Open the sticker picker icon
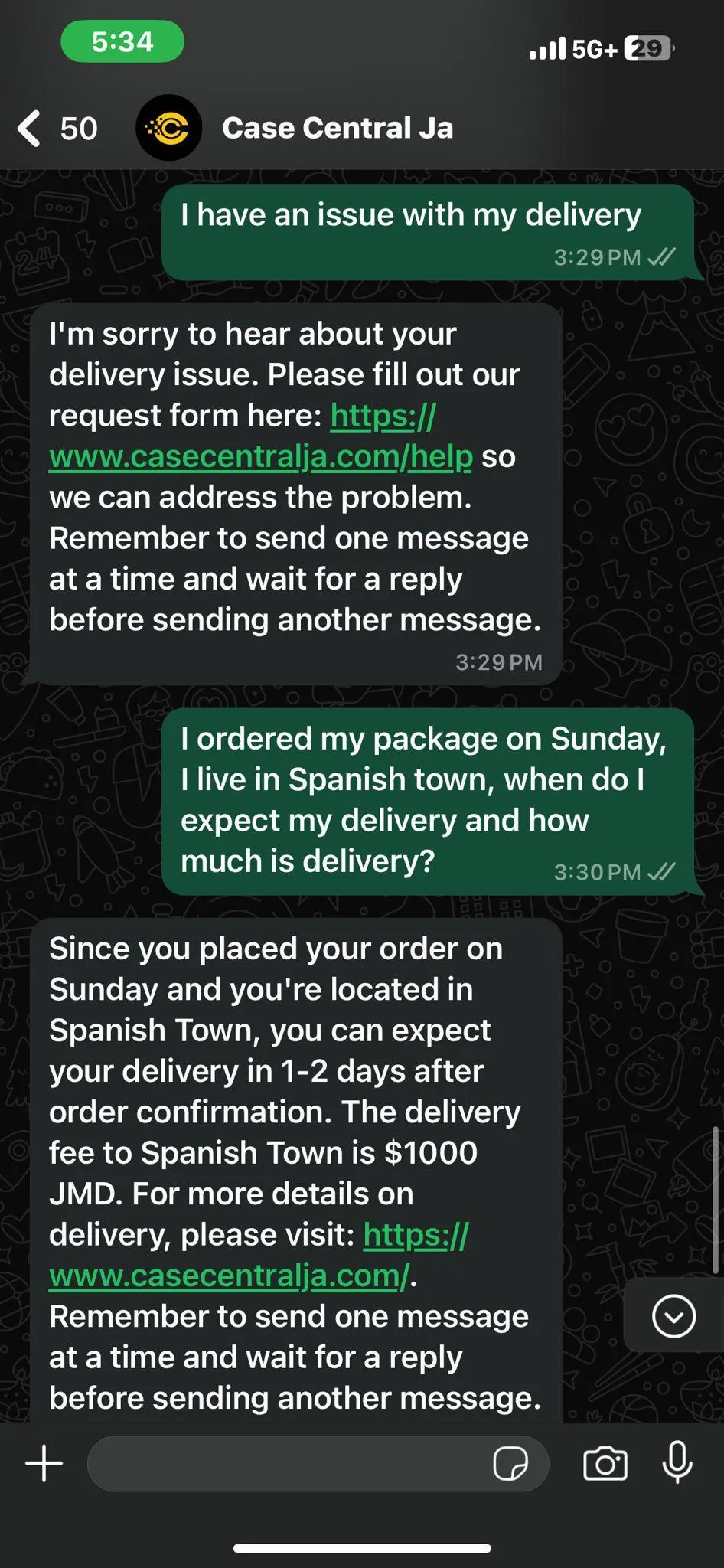 coord(510,1464)
